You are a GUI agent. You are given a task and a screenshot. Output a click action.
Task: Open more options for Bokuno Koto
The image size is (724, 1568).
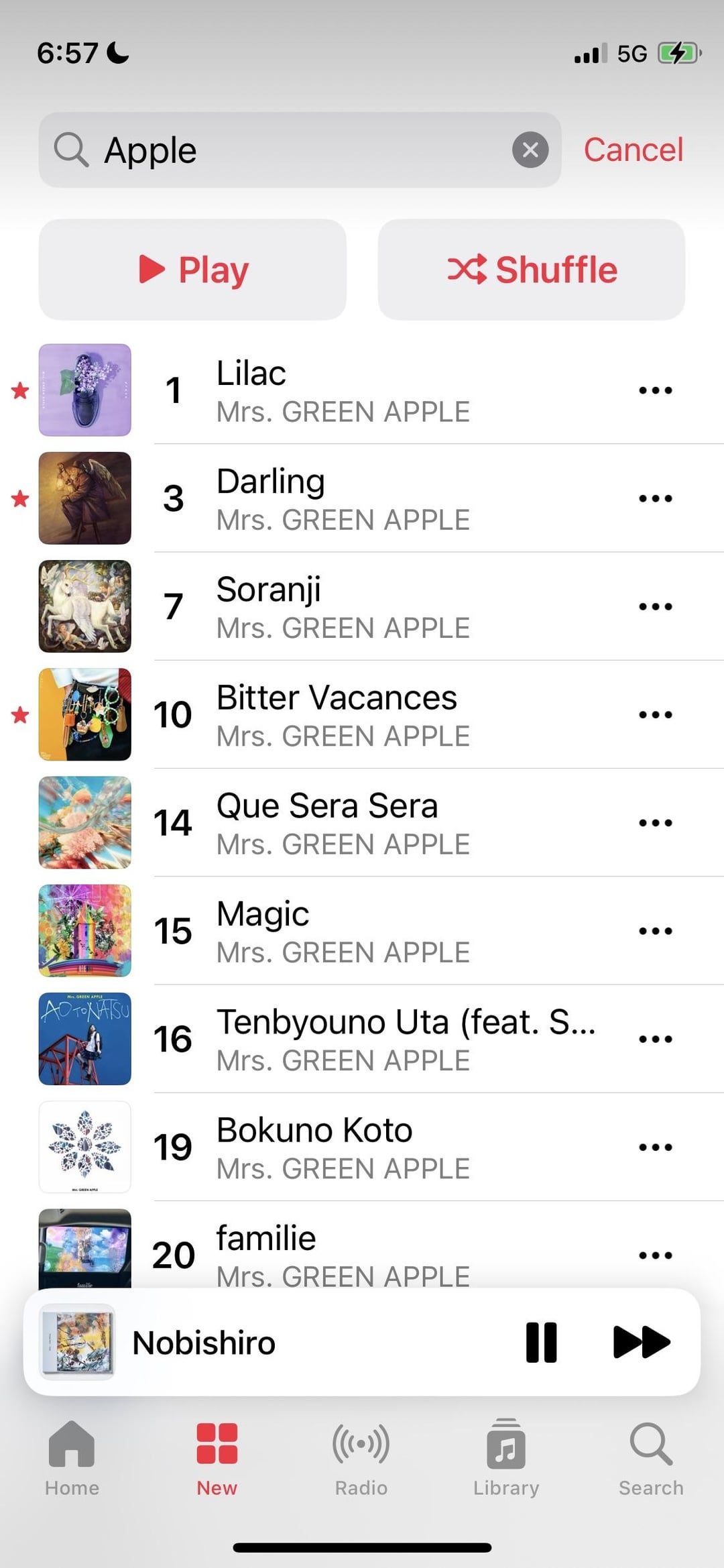(655, 1147)
